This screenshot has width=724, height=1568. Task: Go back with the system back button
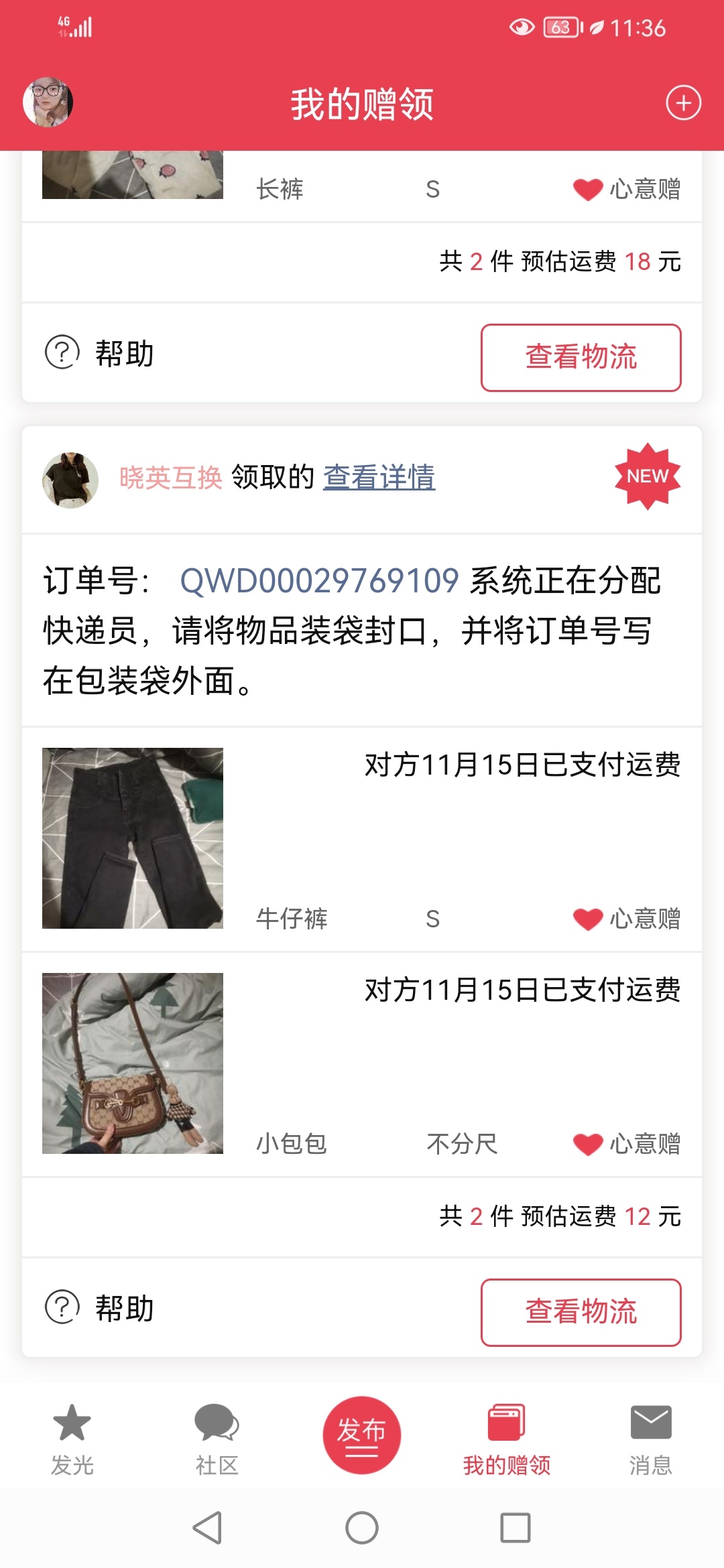pos(208,1528)
